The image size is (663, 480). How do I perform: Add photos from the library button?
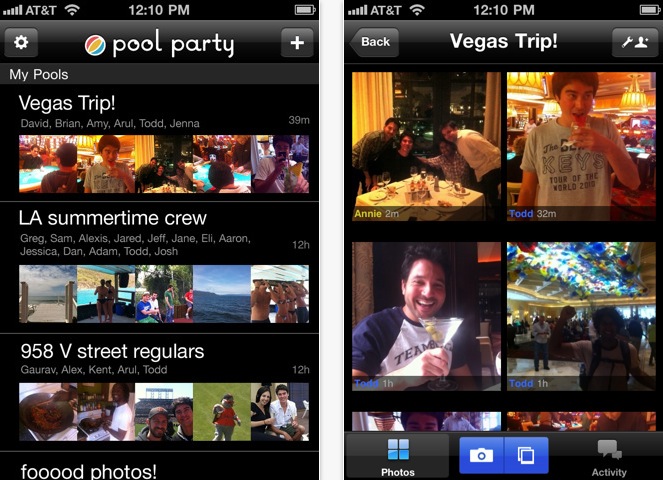pyautogui.click(x=526, y=455)
